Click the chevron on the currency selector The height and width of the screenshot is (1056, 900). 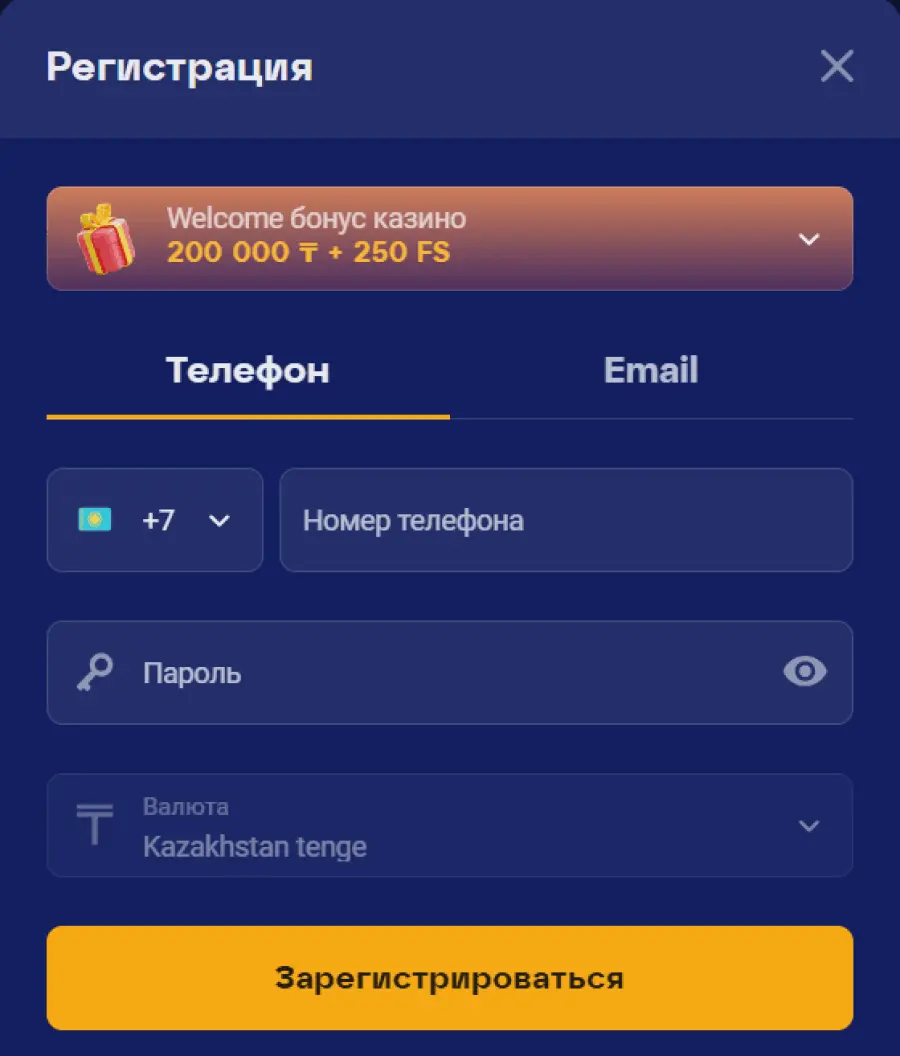808,825
